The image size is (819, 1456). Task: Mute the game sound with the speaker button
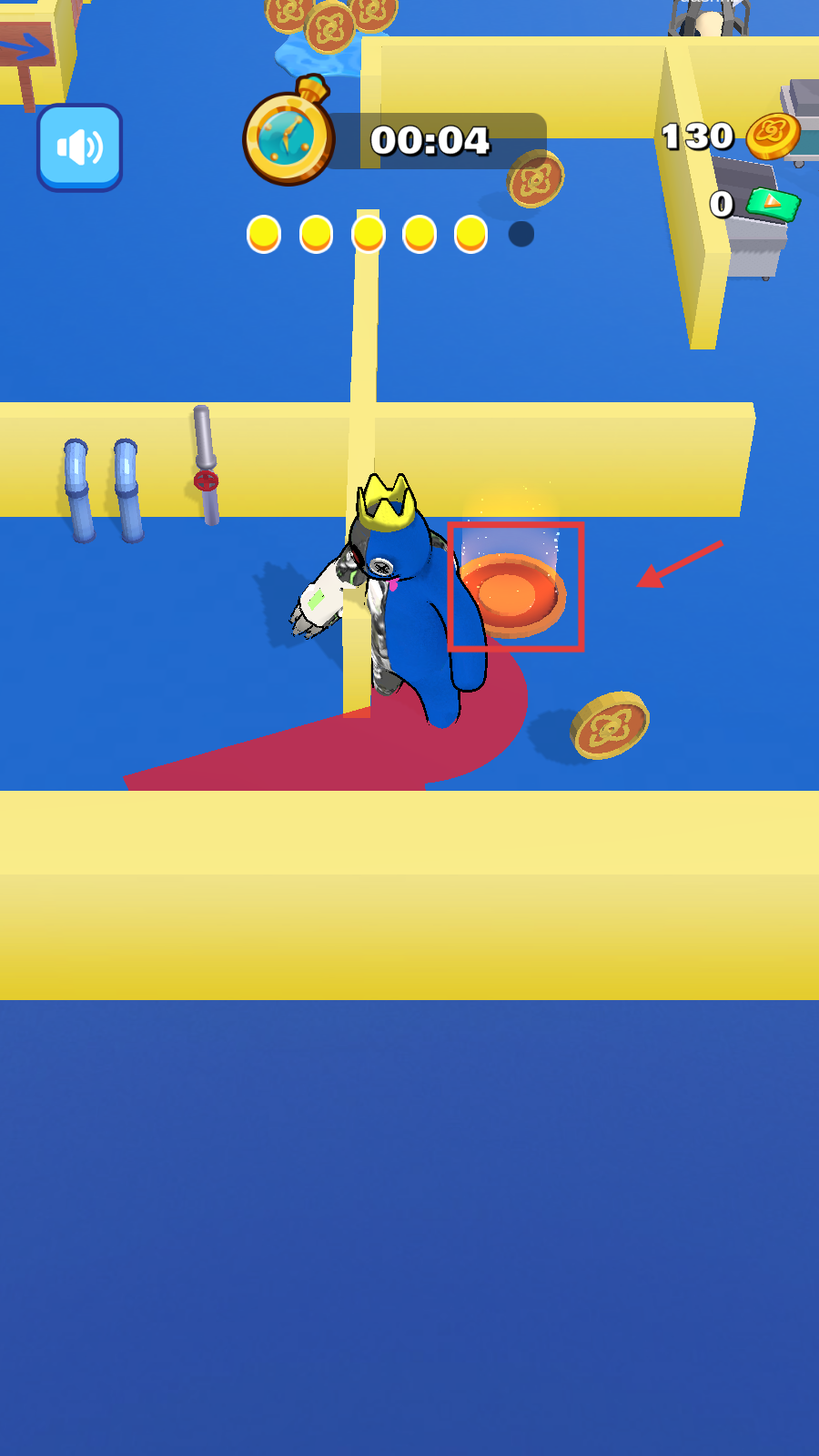80,147
